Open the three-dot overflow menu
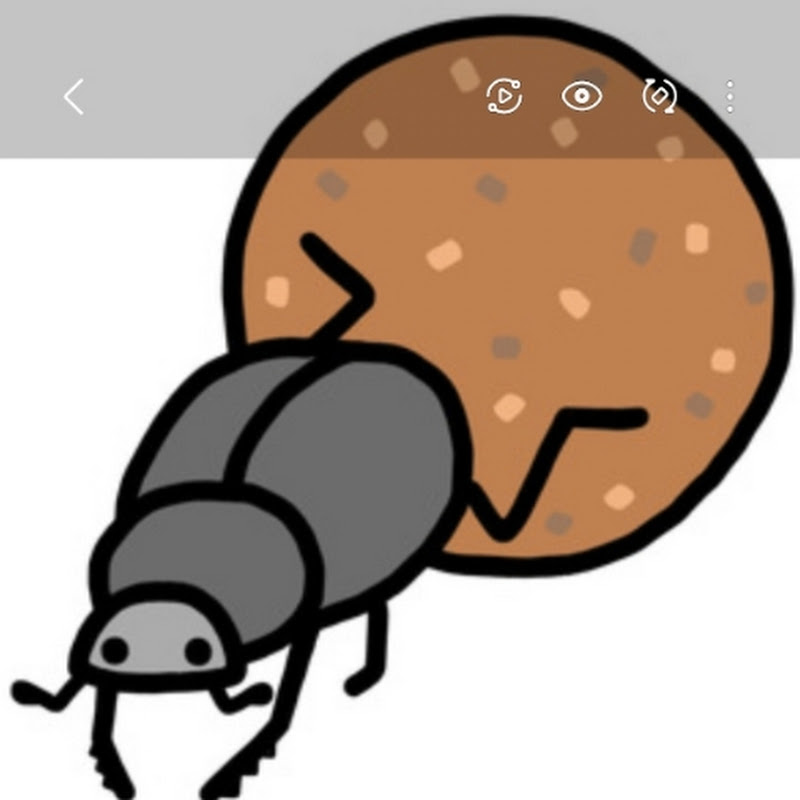 coord(730,96)
